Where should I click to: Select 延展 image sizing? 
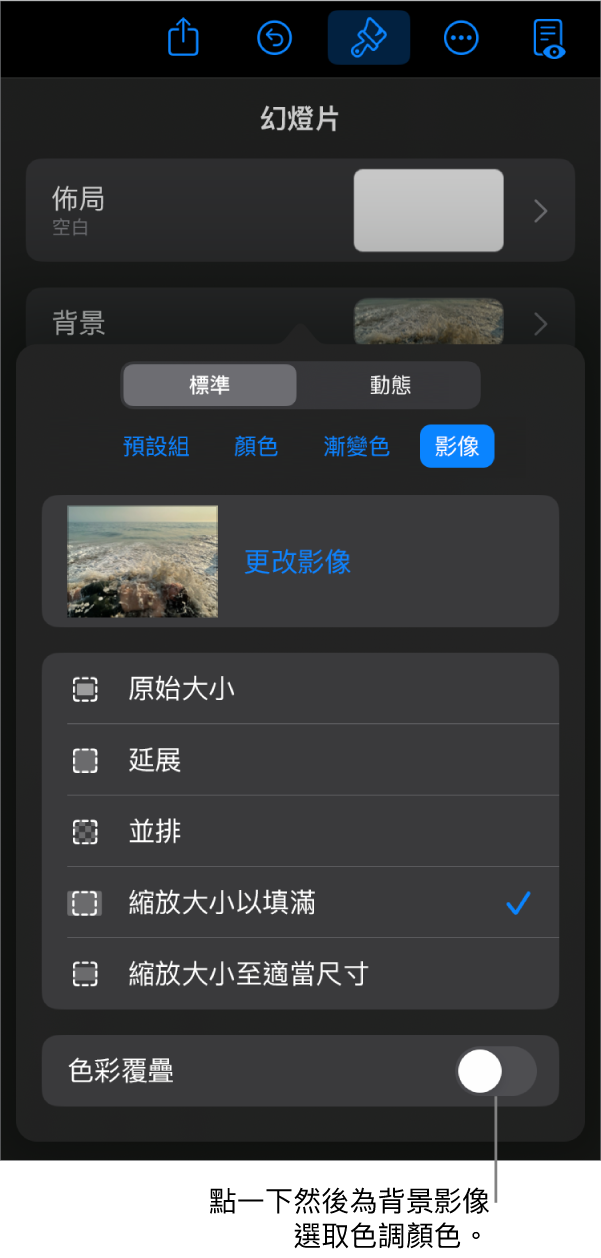tap(300, 760)
